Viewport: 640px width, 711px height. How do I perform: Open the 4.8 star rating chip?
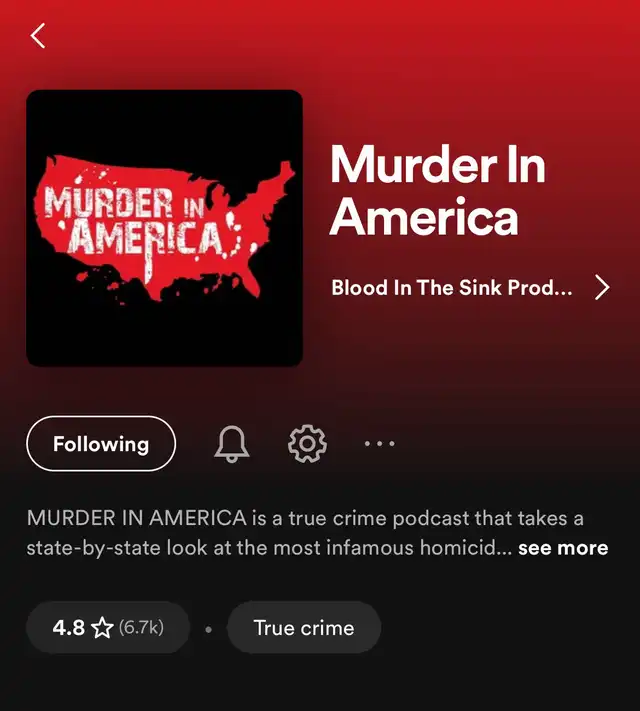click(108, 628)
